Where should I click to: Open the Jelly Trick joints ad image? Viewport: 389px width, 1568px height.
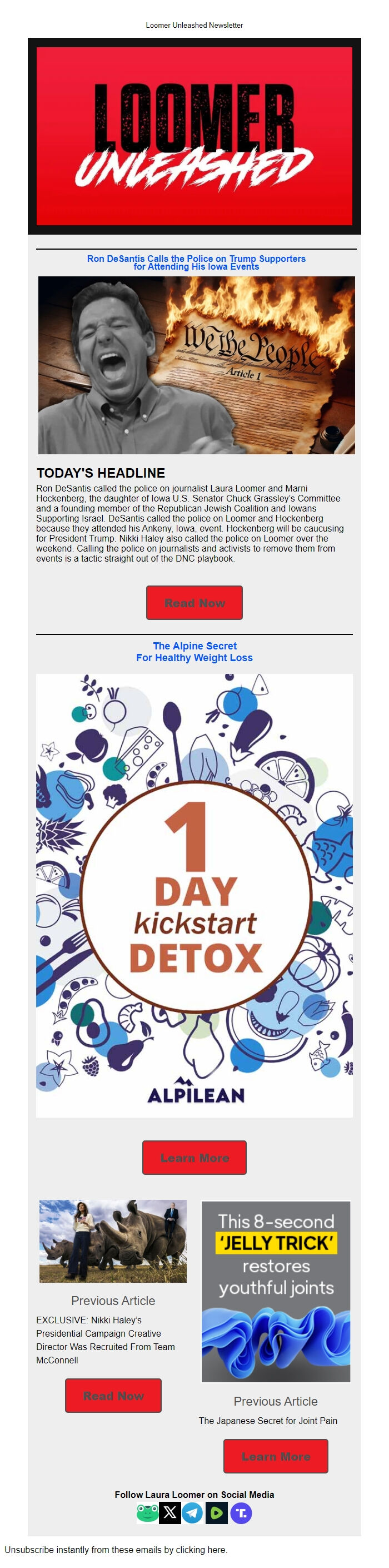(276, 1291)
